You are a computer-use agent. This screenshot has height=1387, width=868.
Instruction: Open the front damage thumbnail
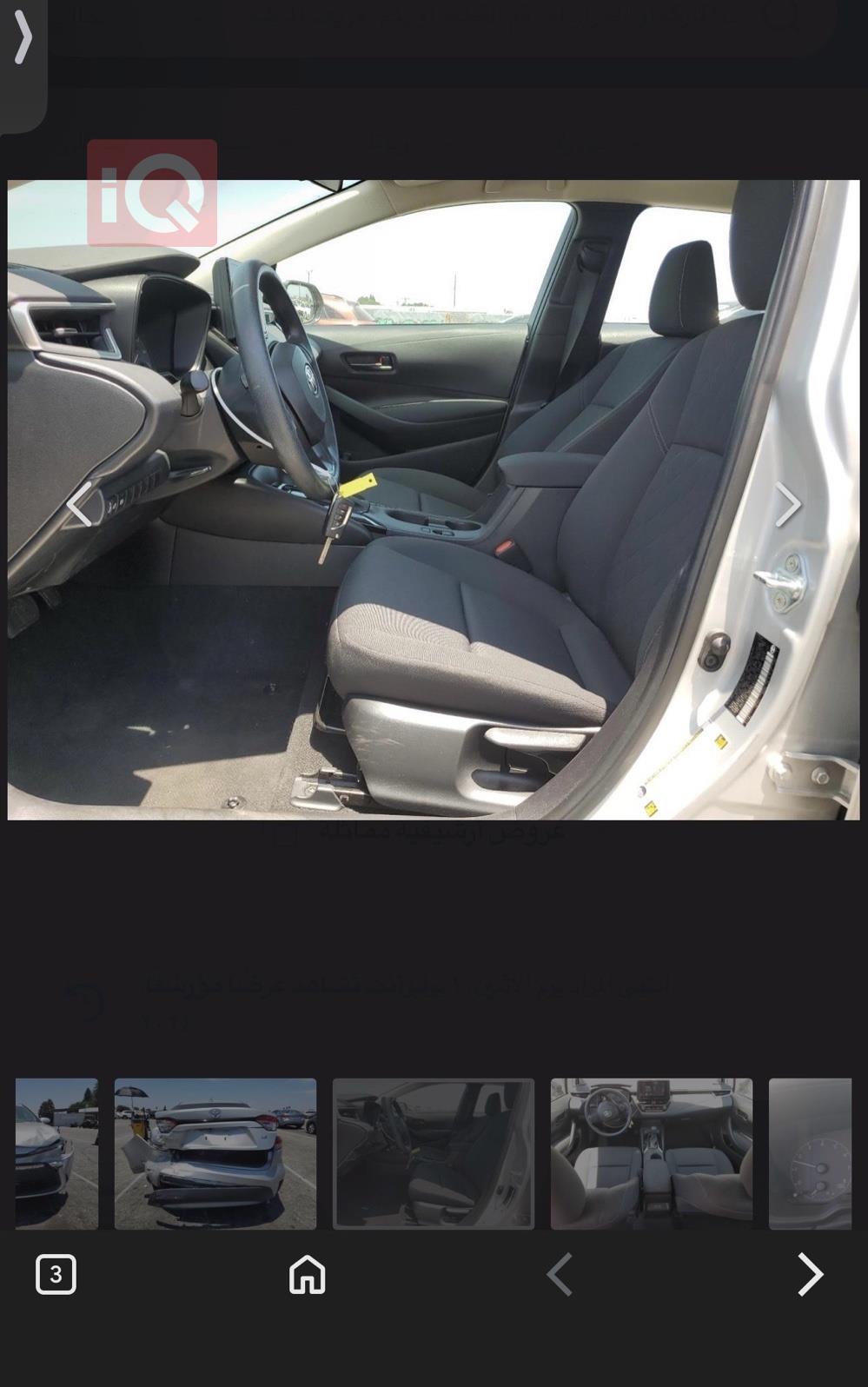point(56,1153)
